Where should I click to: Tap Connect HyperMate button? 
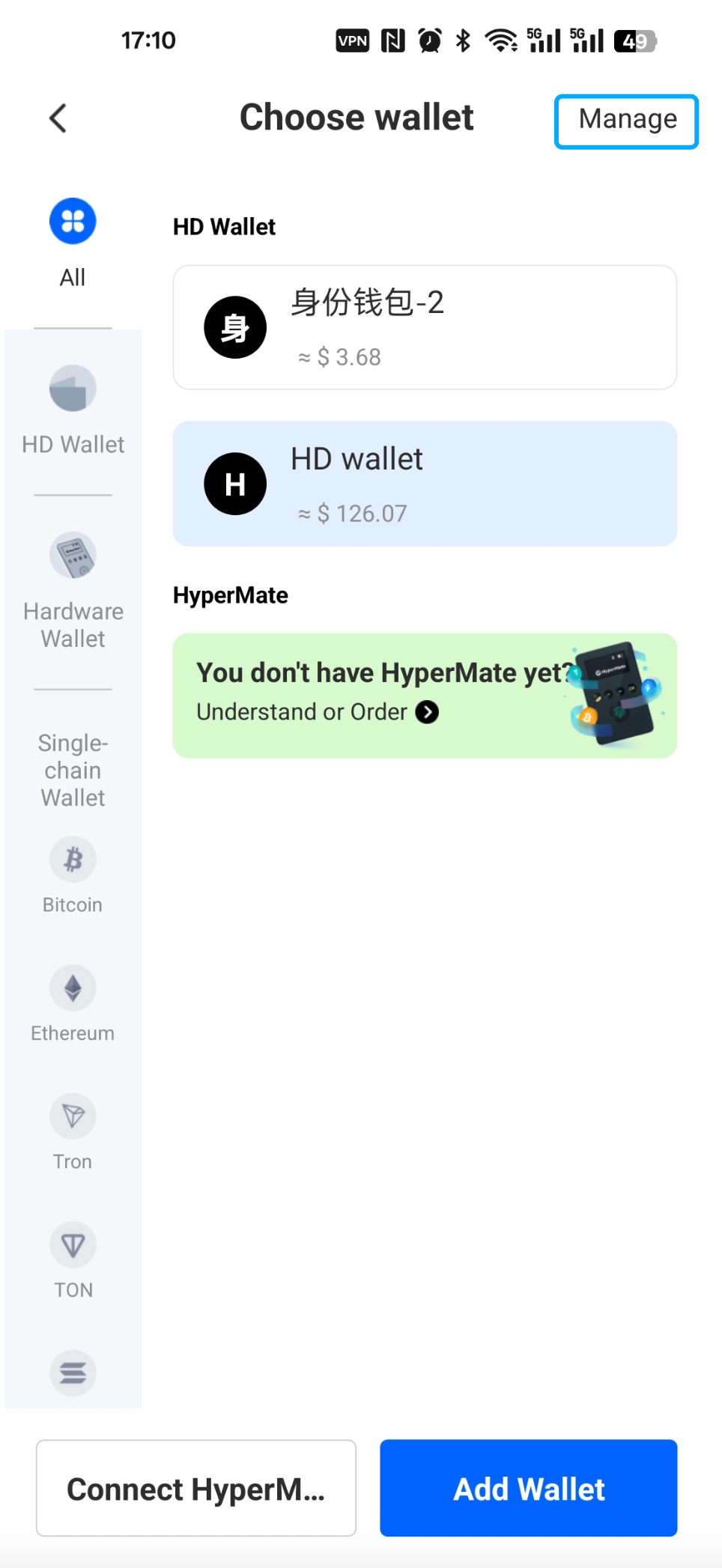196,1488
